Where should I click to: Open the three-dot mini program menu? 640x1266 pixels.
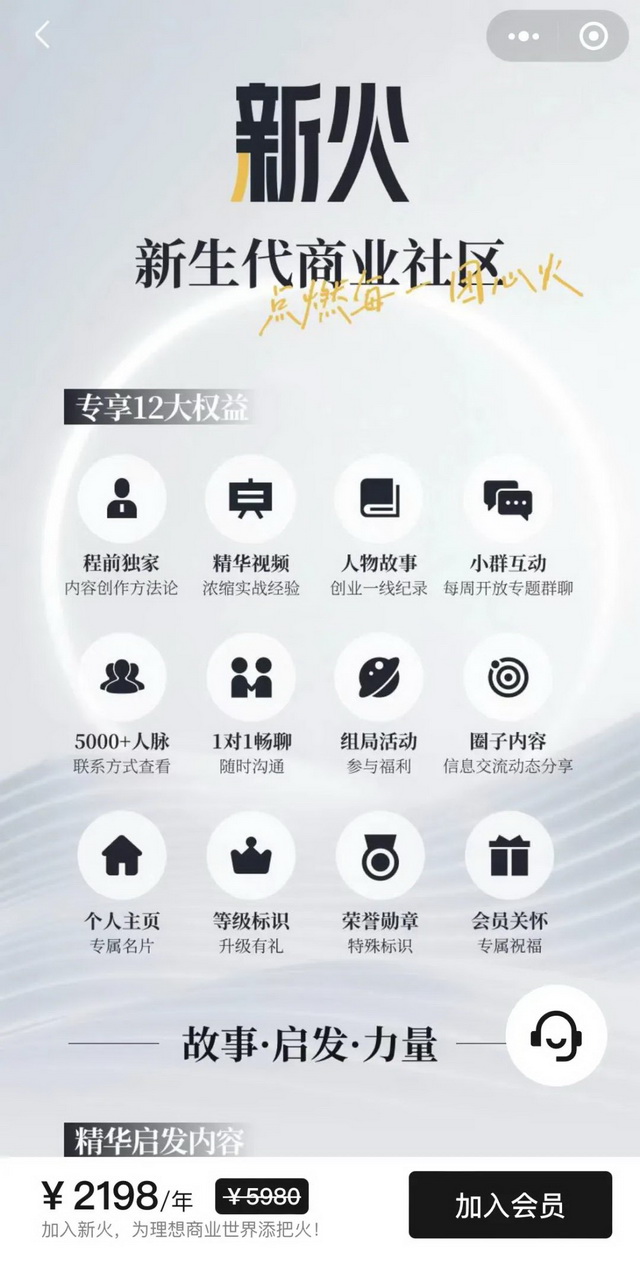pos(524,37)
